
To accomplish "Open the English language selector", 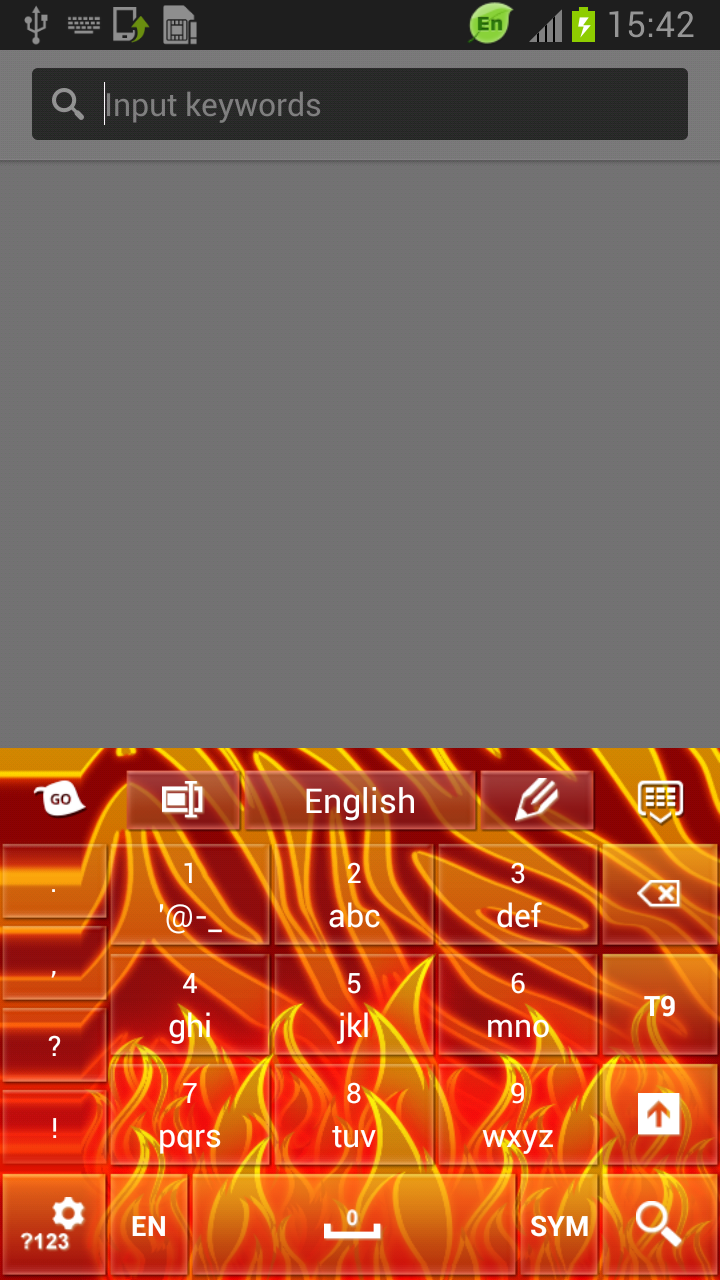I will [360, 800].
